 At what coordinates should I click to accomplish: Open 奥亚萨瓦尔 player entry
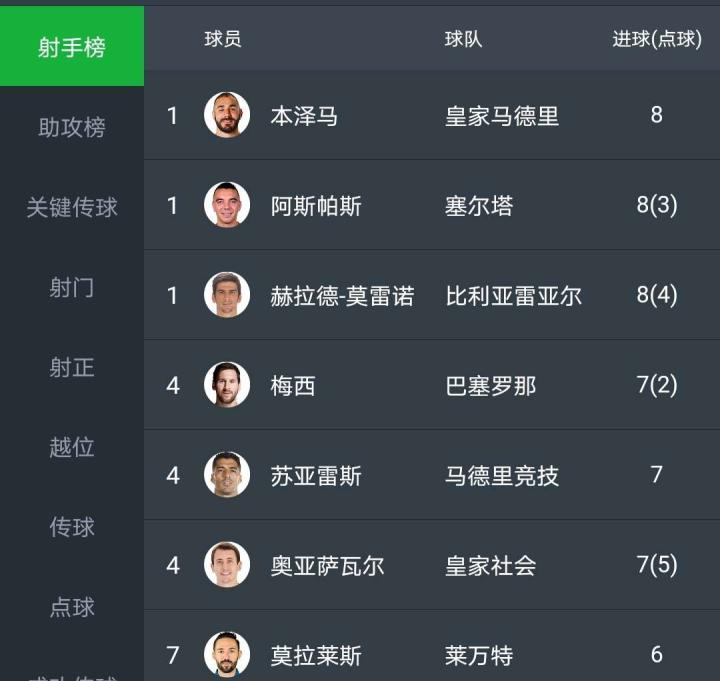(327, 566)
